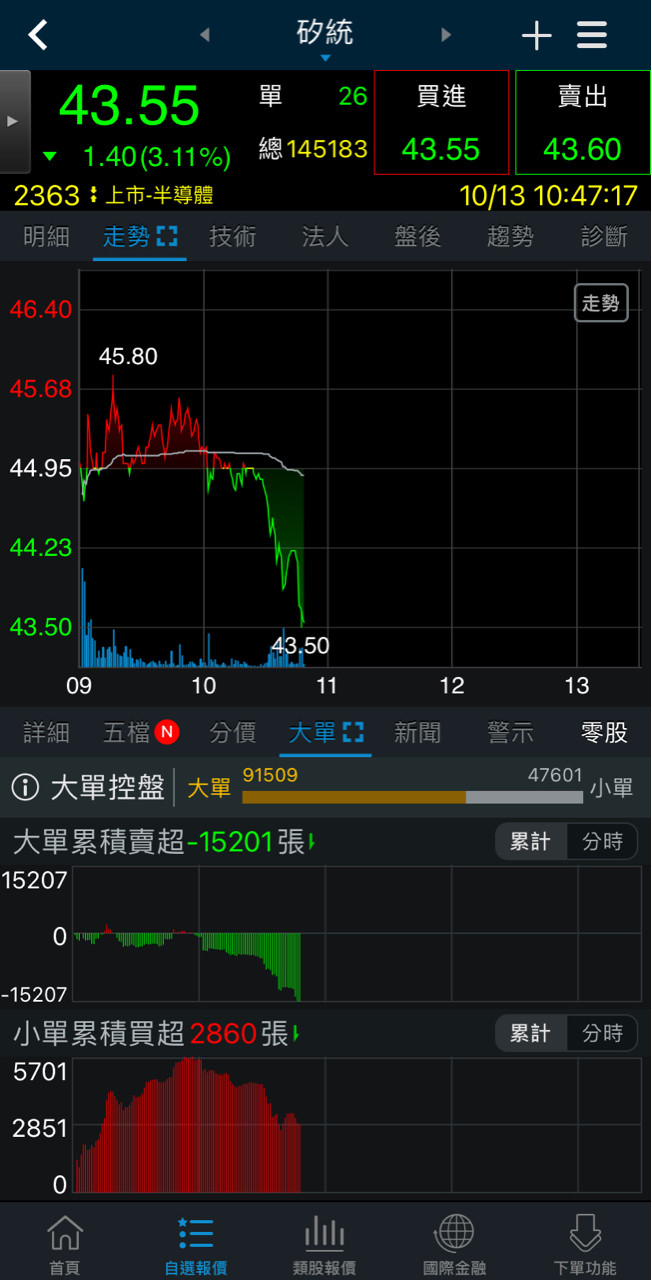Tap the 賣出 sell button at 43.60
652x1280 pixels.
point(582,123)
